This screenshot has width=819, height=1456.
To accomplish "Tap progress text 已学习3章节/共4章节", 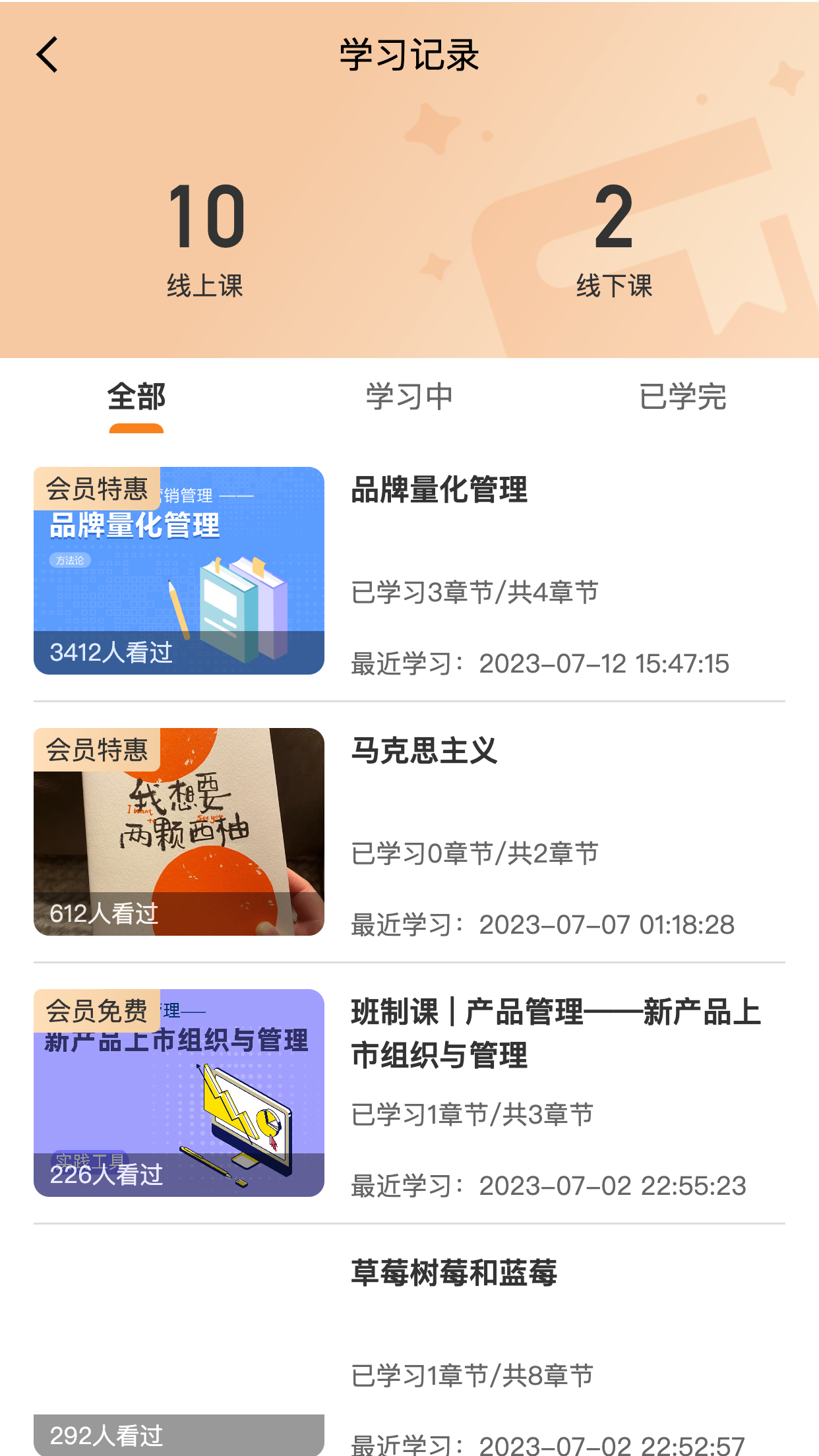I will [x=473, y=592].
